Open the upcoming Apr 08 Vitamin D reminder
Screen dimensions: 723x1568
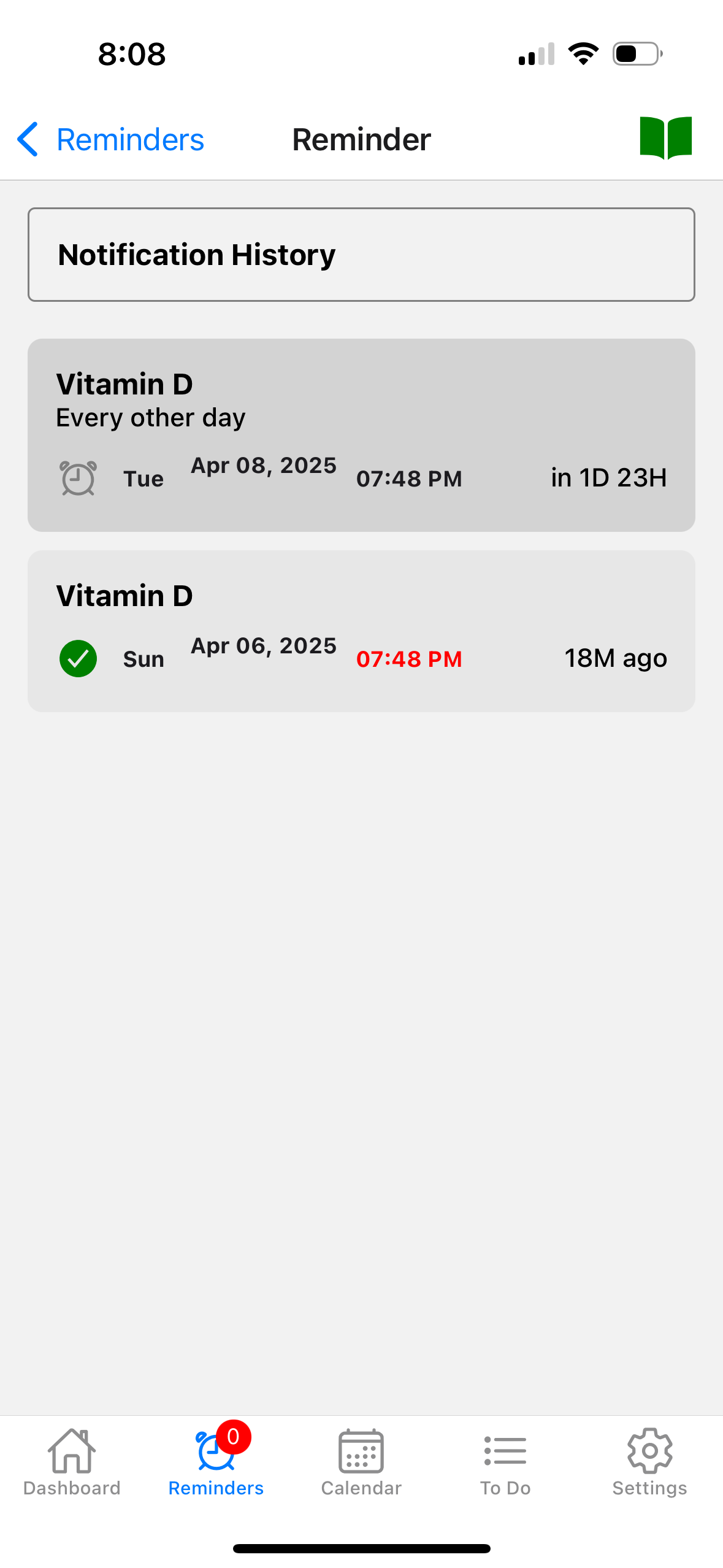tap(361, 435)
